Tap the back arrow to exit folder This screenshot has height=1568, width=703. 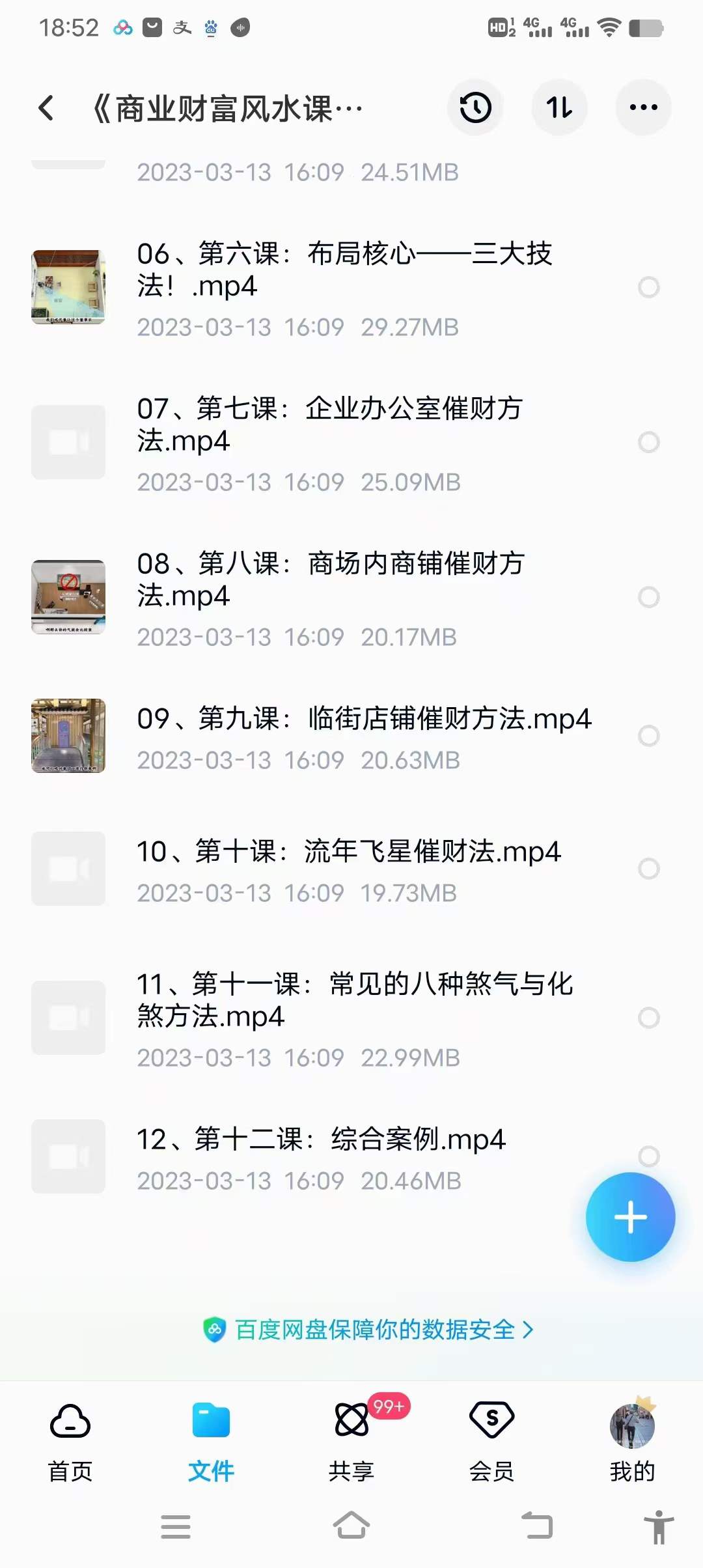(x=46, y=107)
